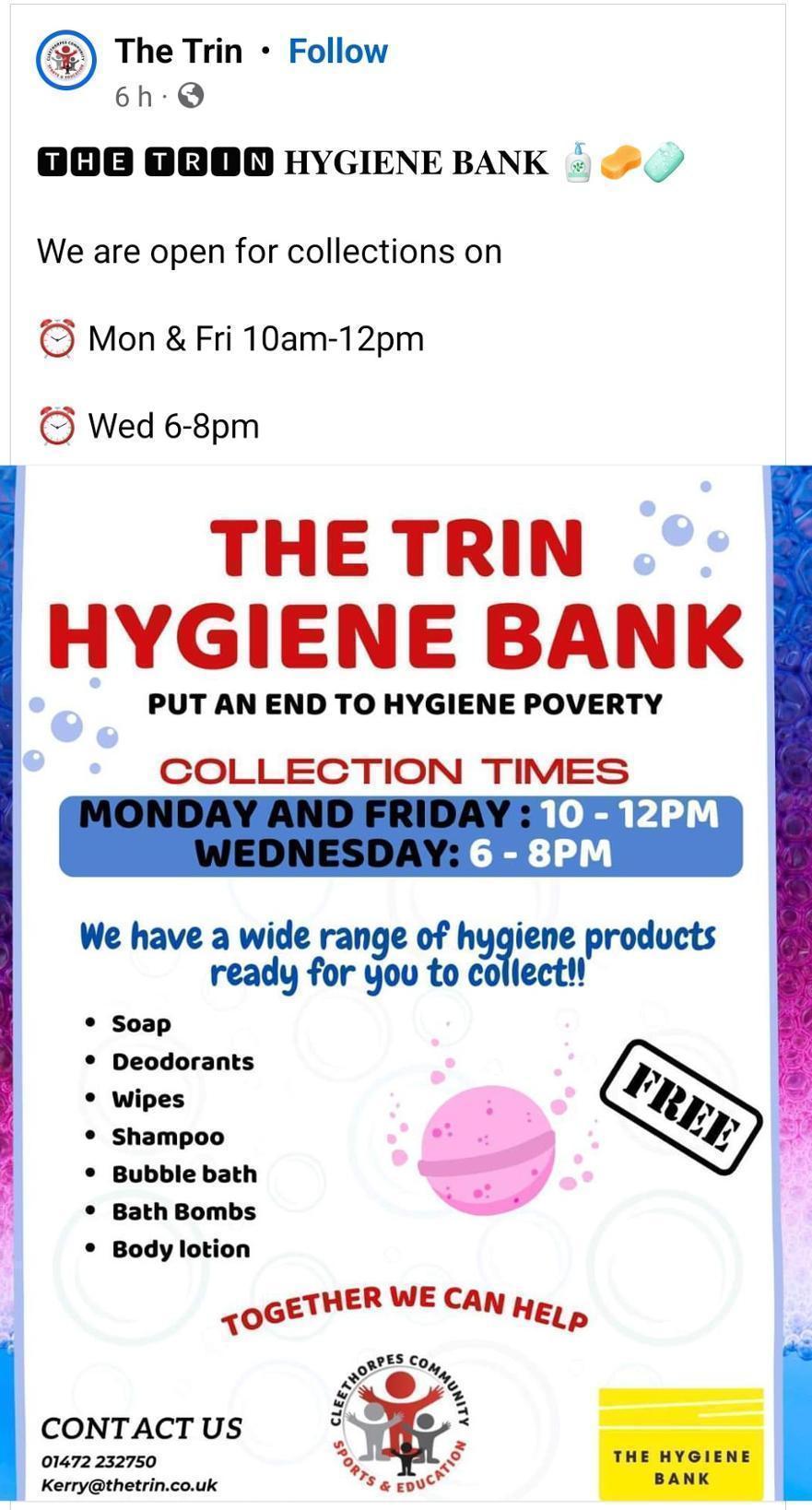
Task: Open The Trin page name
Action: 178,51
